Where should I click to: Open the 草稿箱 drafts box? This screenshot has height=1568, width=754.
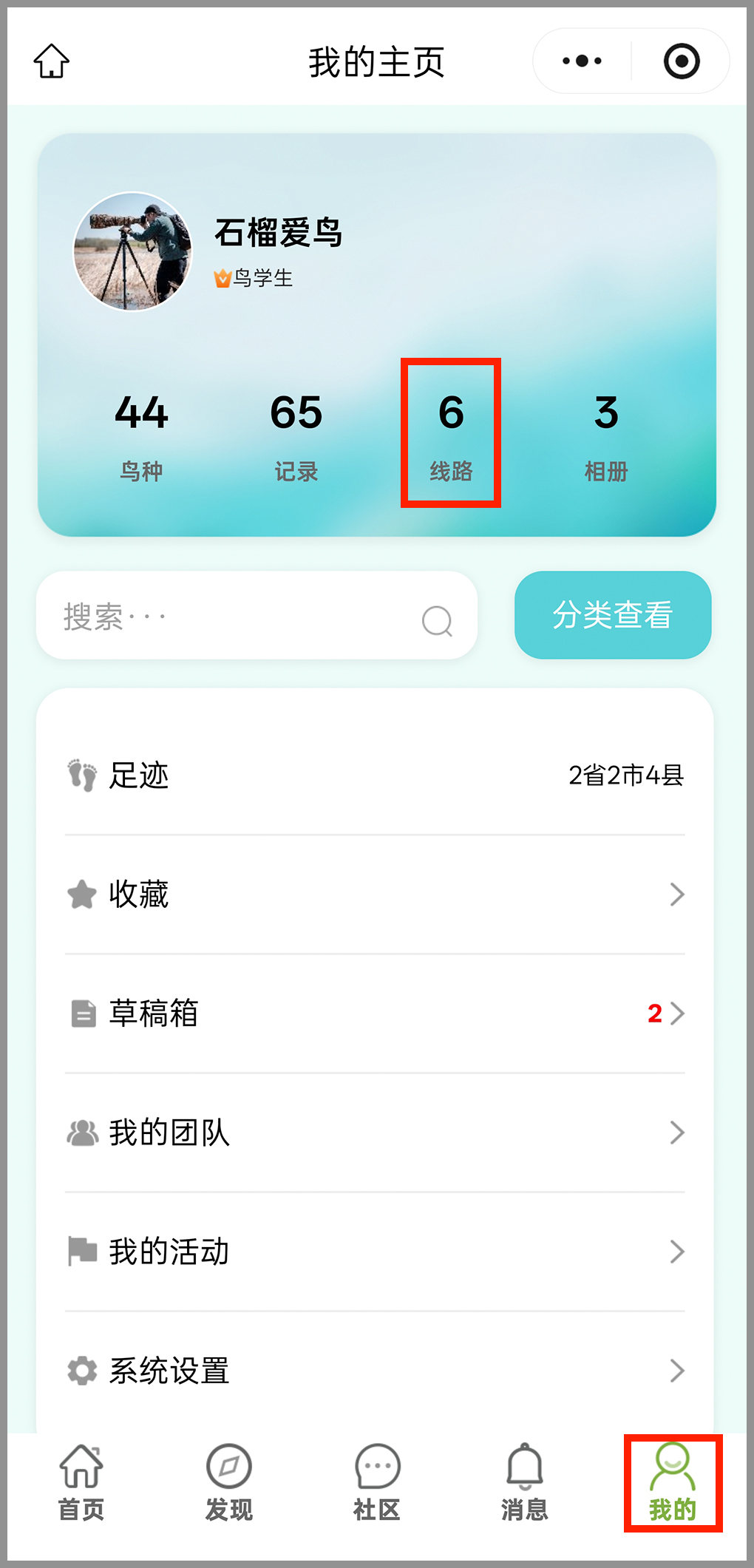coord(375,1014)
